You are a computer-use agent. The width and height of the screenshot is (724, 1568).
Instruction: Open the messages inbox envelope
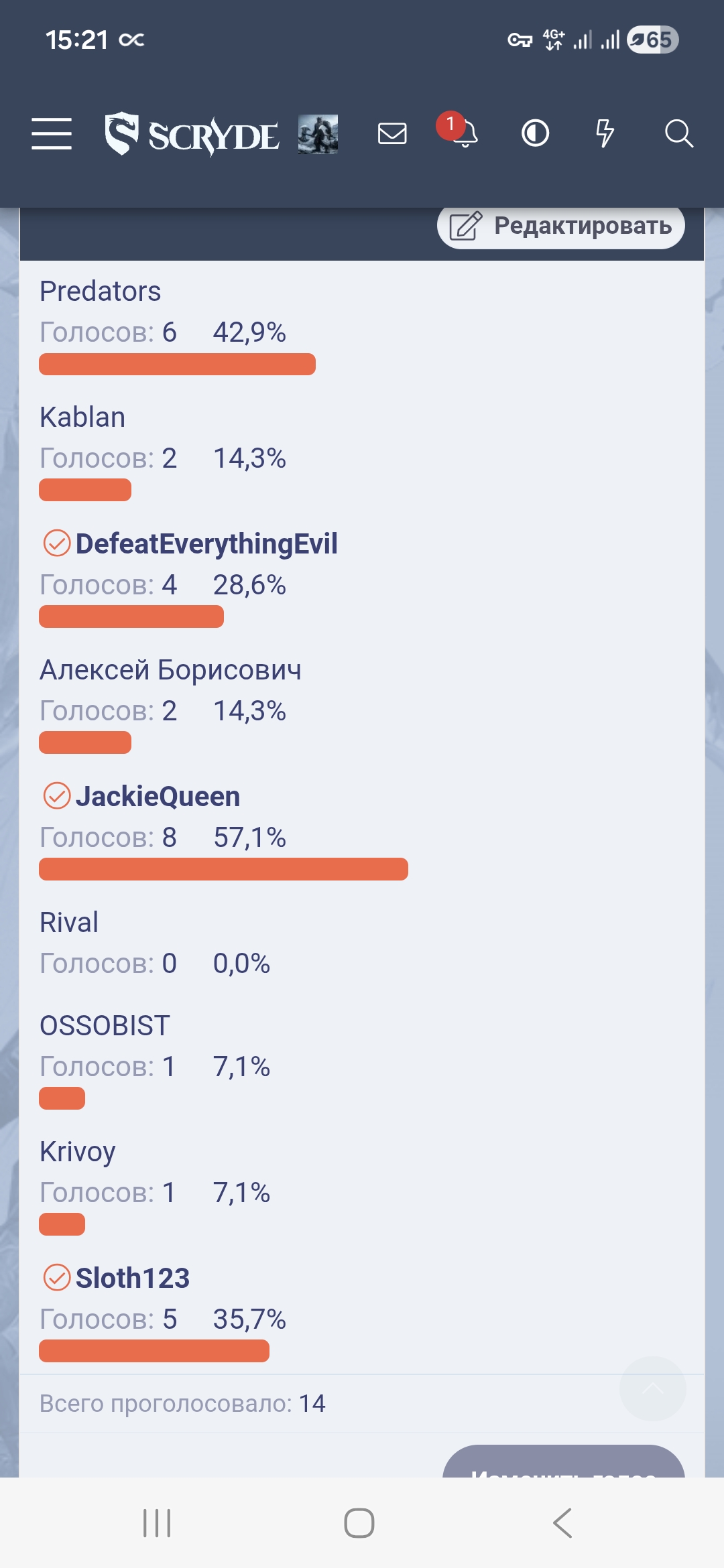click(392, 133)
